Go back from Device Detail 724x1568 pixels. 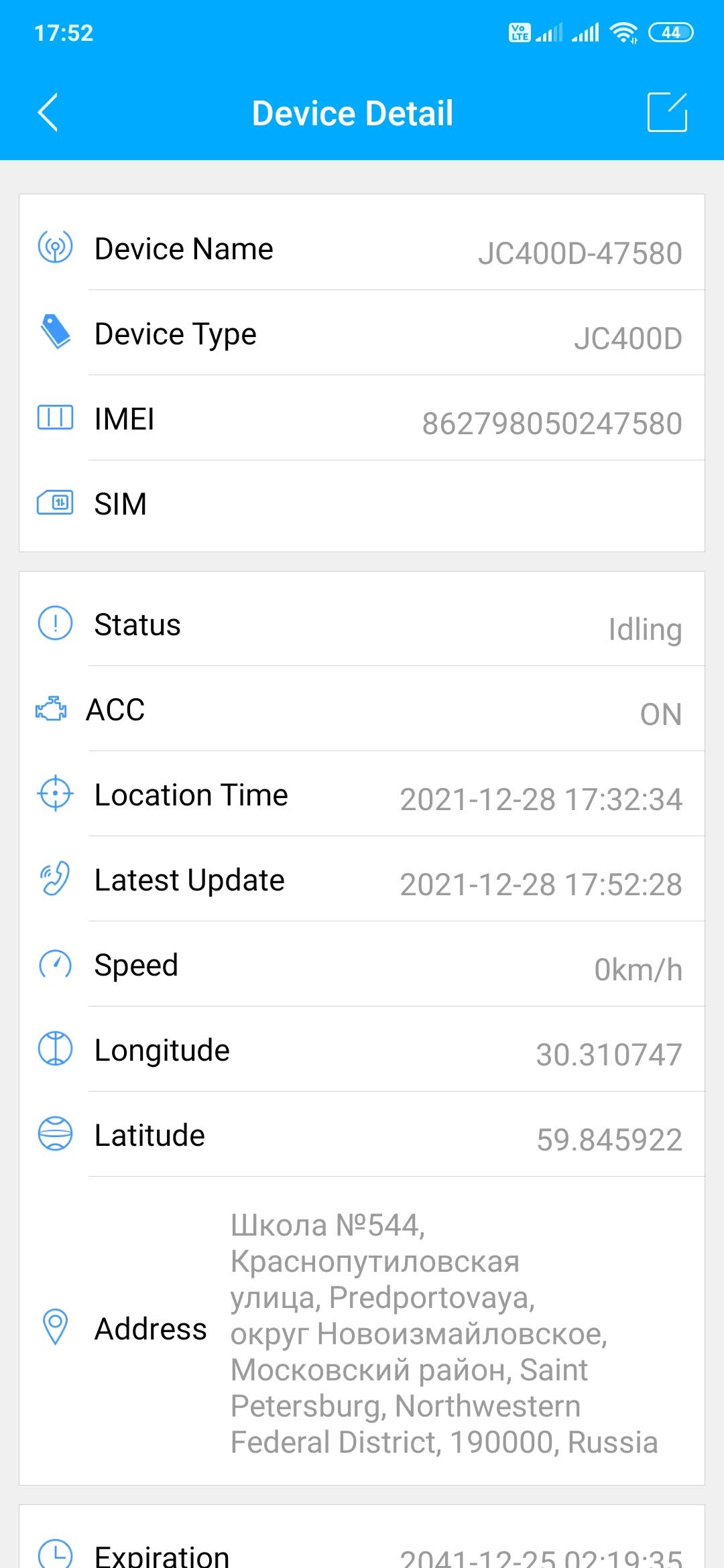48,112
